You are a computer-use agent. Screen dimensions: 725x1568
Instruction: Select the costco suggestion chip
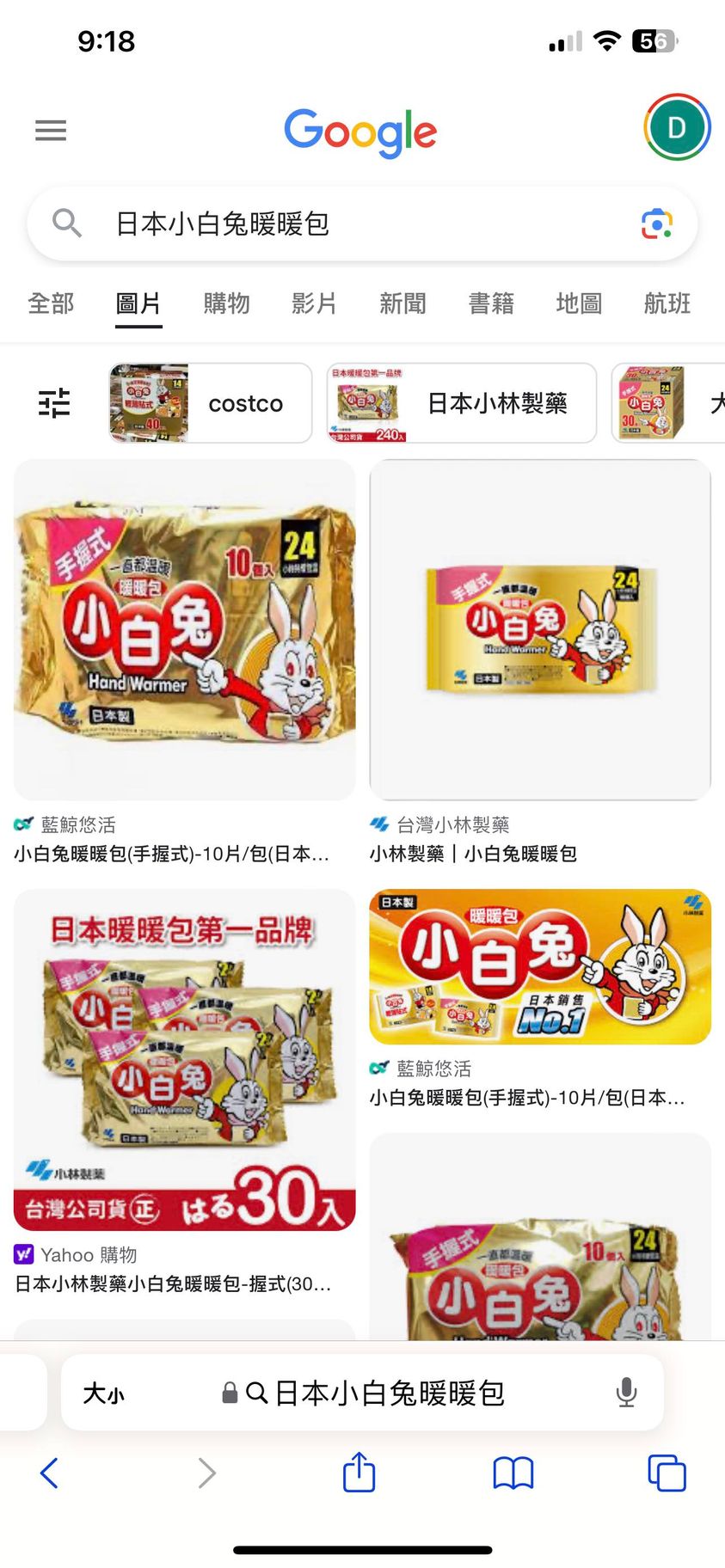pyautogui.click(x=211, y=403)
